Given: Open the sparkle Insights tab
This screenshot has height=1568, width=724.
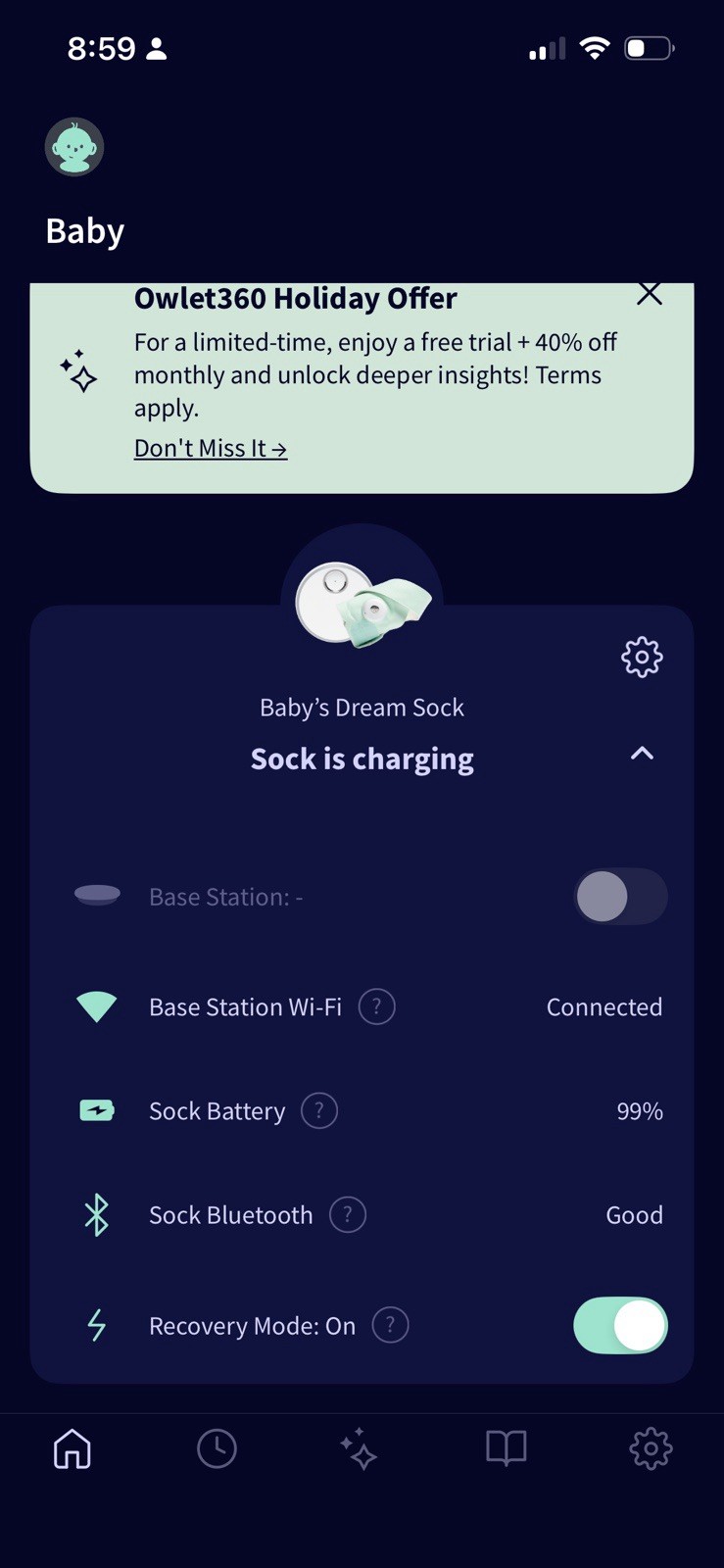Looking at the screenshot, I should tap(359, 1448).
